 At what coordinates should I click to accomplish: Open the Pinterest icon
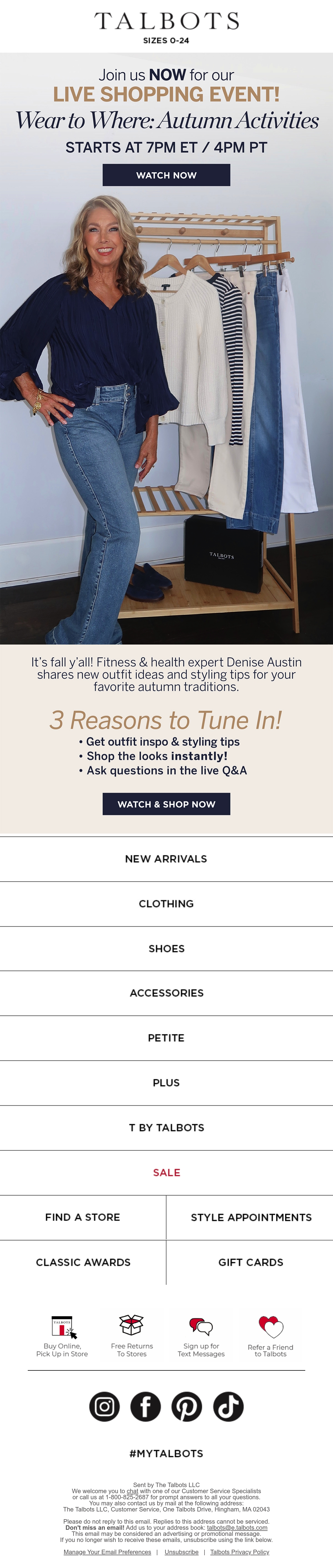click(187, 1407)
